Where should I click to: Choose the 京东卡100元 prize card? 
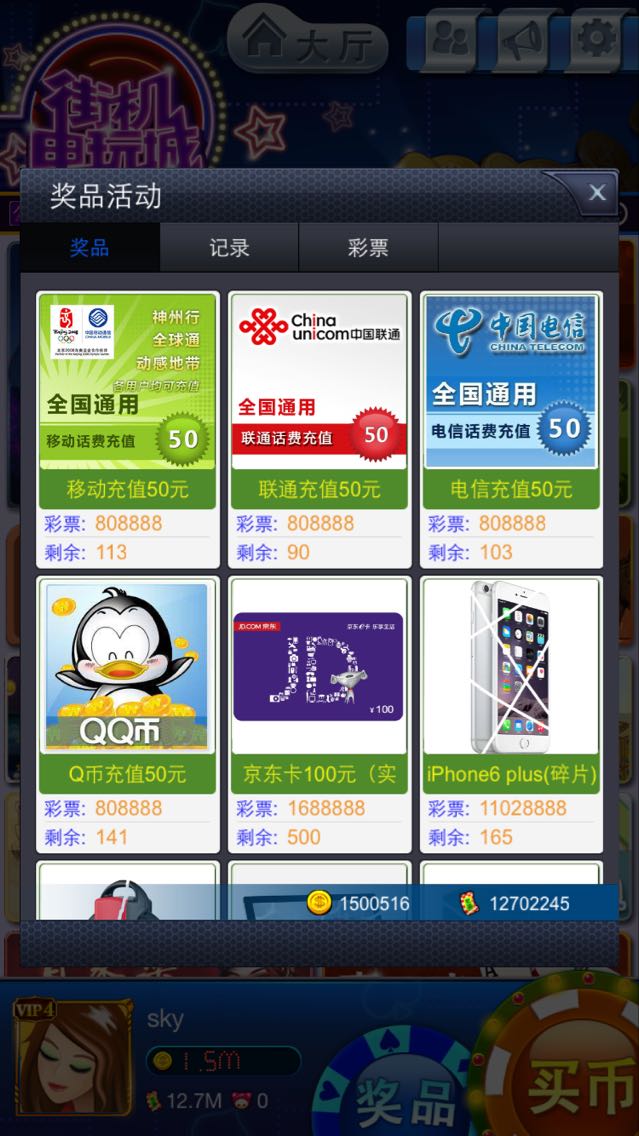320,714
